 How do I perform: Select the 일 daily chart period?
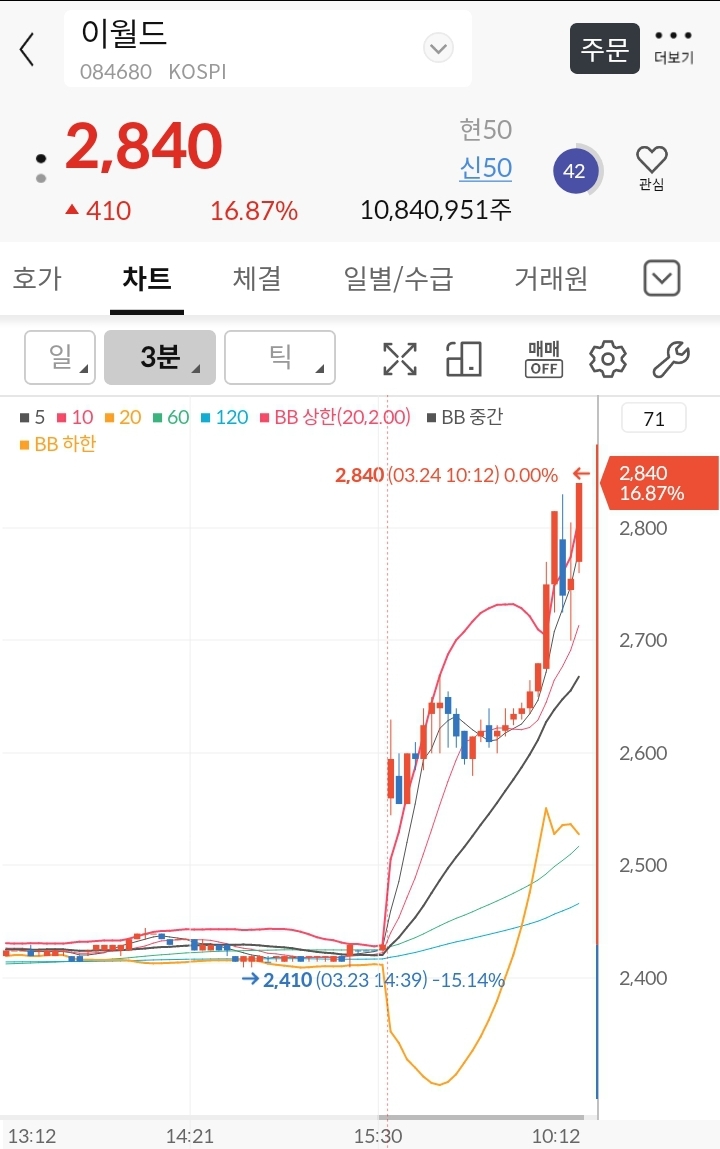[x=60, y=357]
